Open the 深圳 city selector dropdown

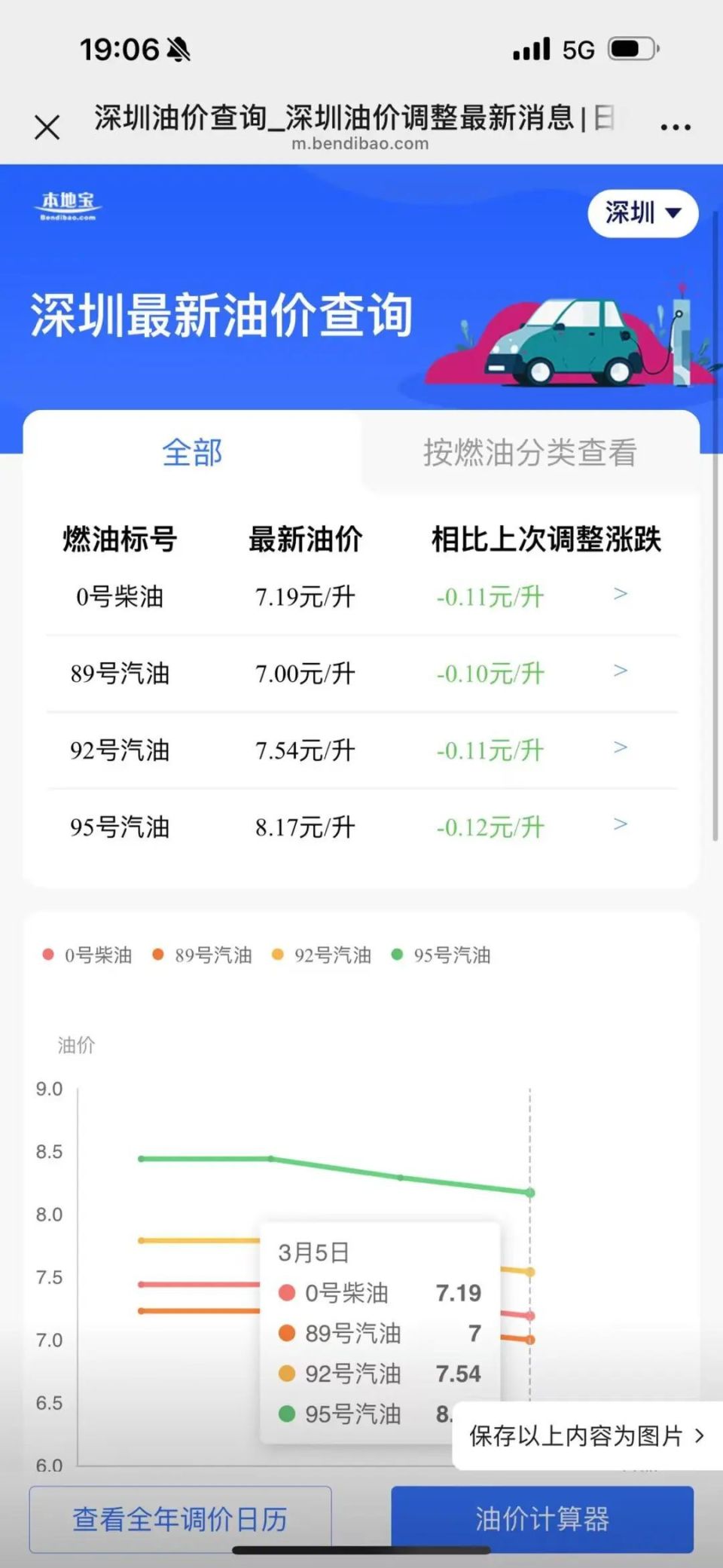642,213
